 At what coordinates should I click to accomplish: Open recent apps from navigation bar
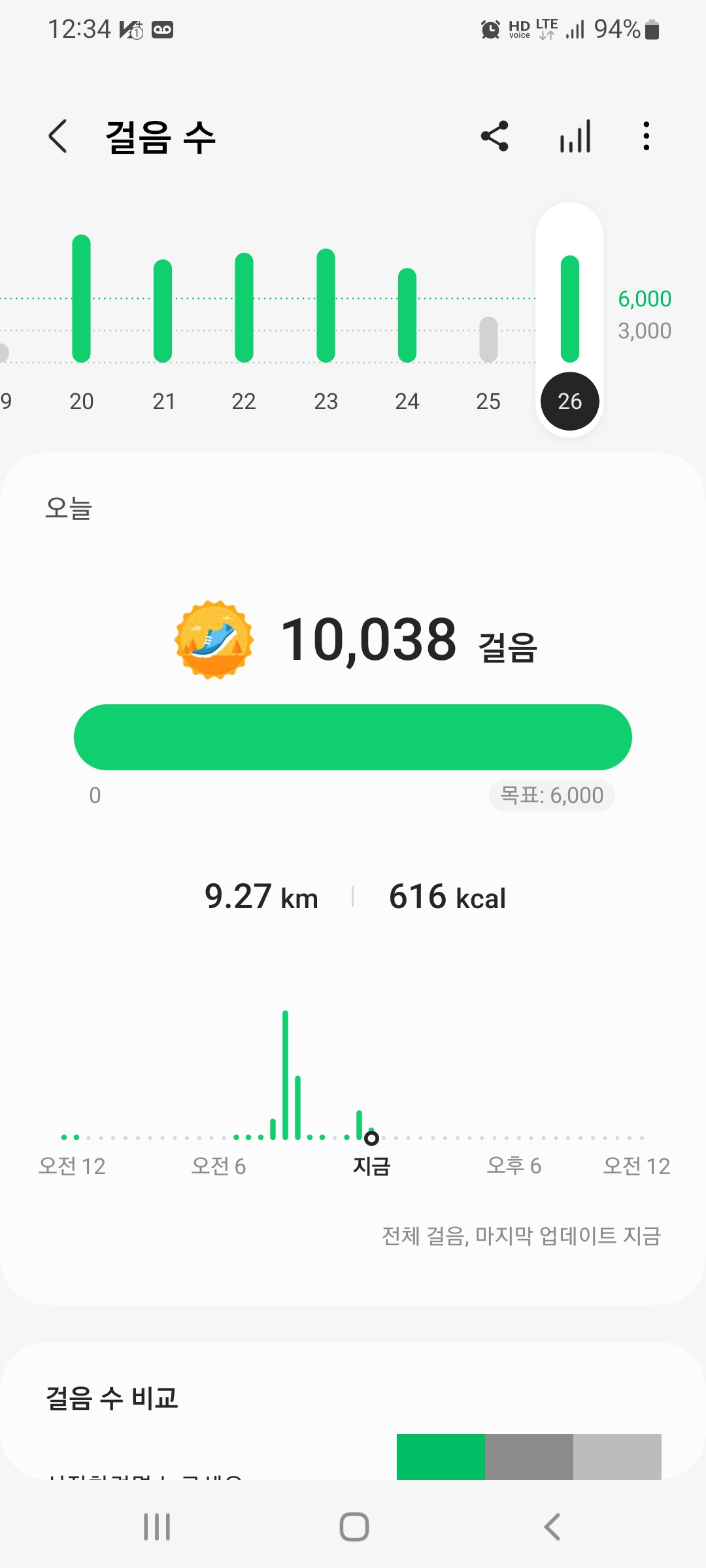[157, 1527]
